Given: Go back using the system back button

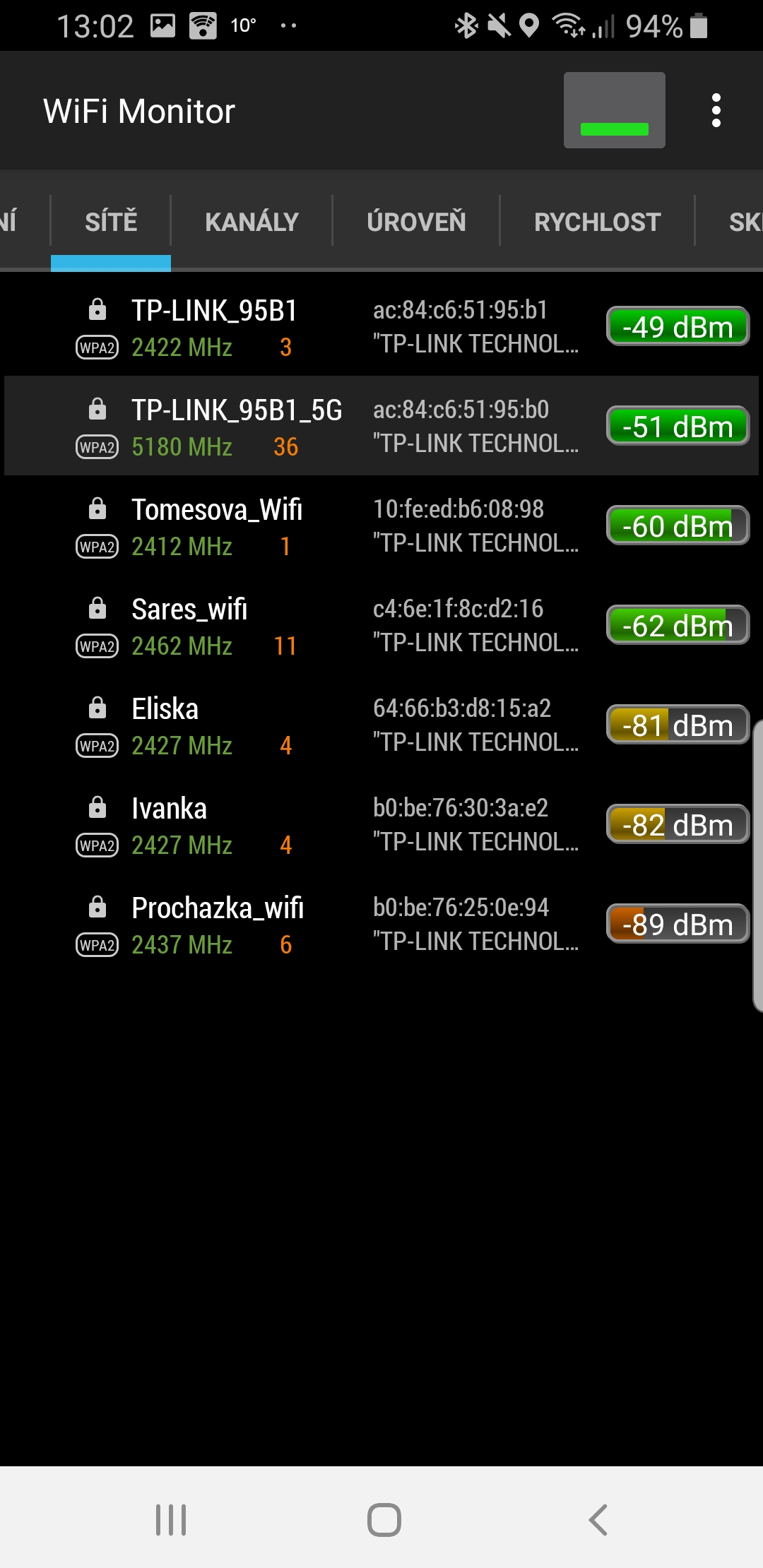Looking at the screenshot, I should point(598,1520).
